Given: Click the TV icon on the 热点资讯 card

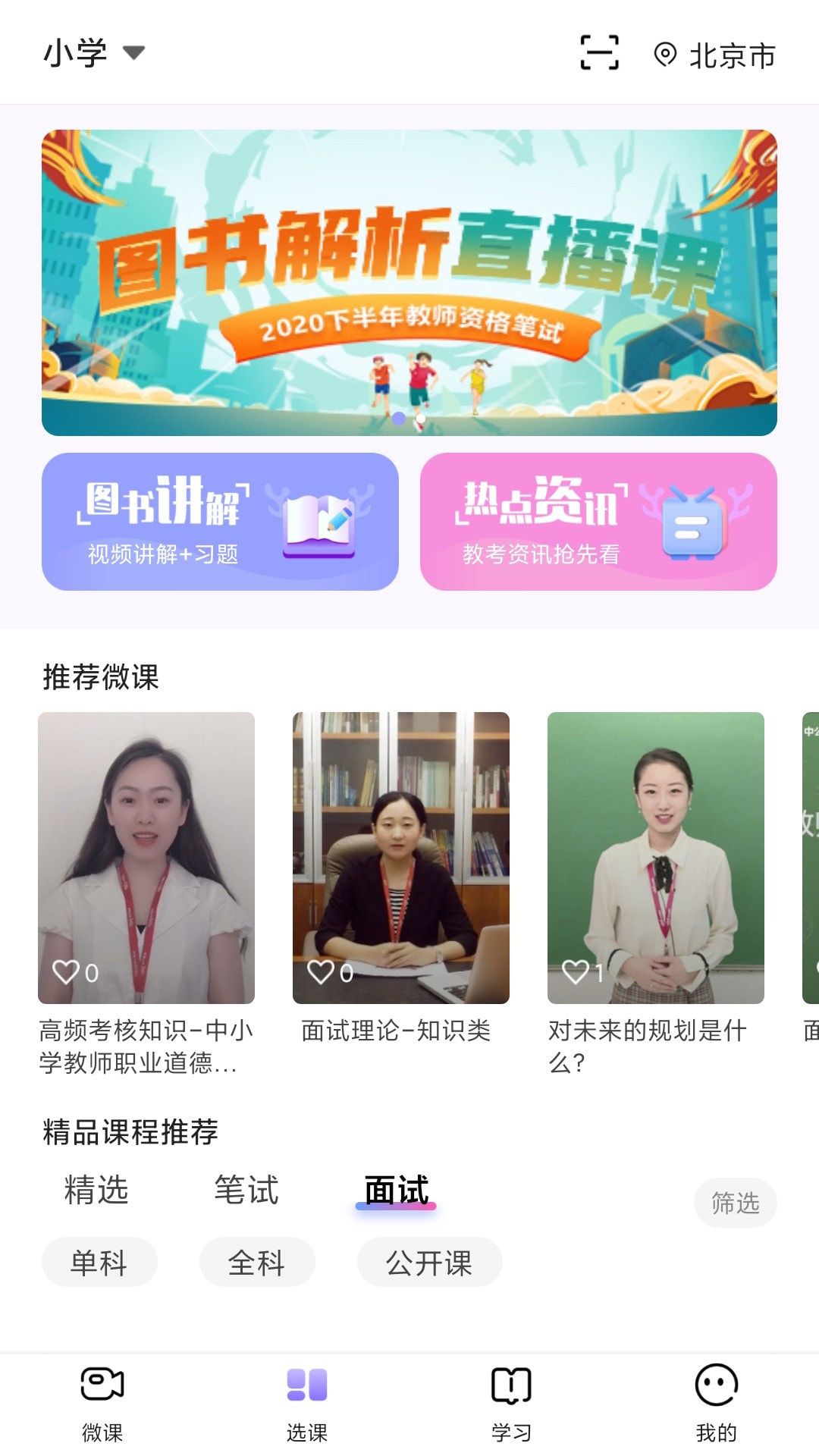Looking at the screenshot, I should [x=692, y=519].
